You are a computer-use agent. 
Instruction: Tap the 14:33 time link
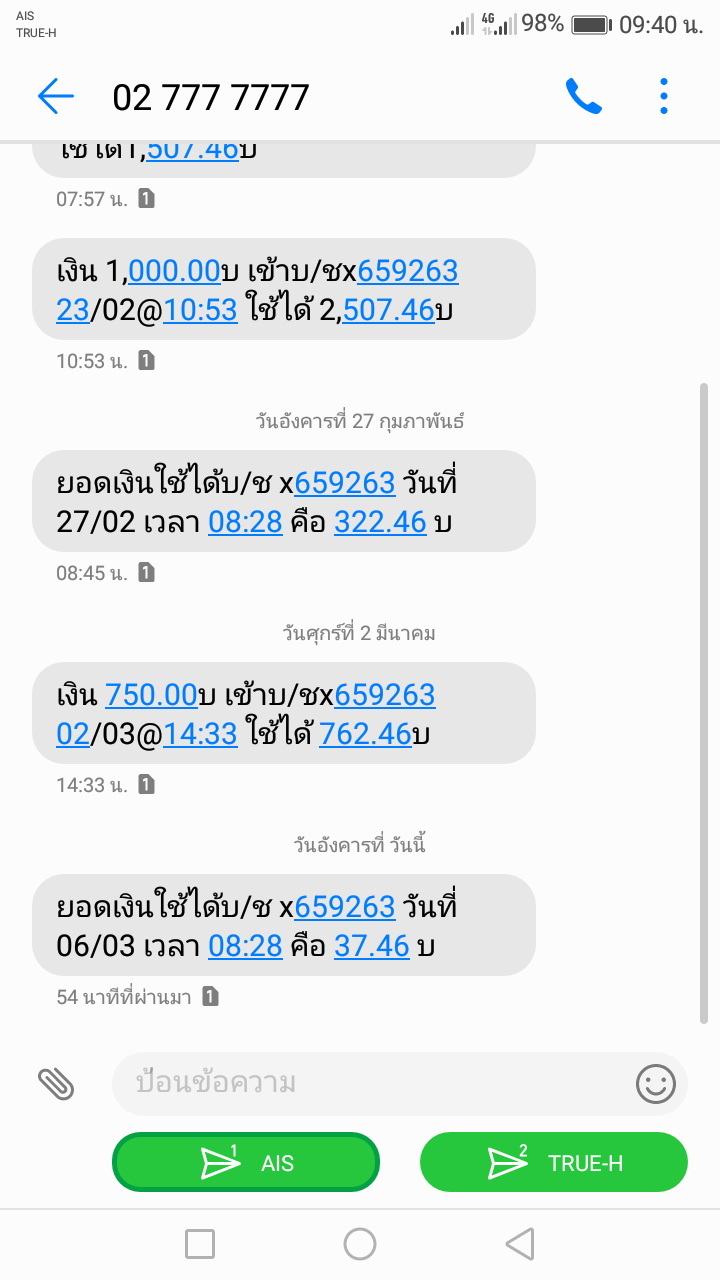click(x=200, y=734)
